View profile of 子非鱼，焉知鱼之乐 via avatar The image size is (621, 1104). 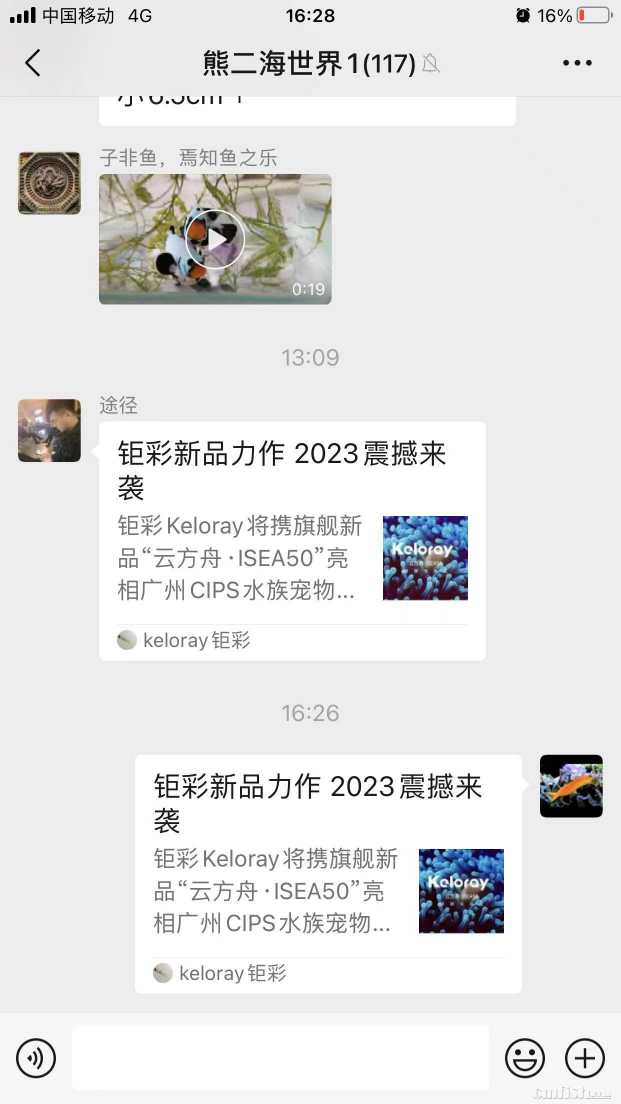tap(49, 183)
